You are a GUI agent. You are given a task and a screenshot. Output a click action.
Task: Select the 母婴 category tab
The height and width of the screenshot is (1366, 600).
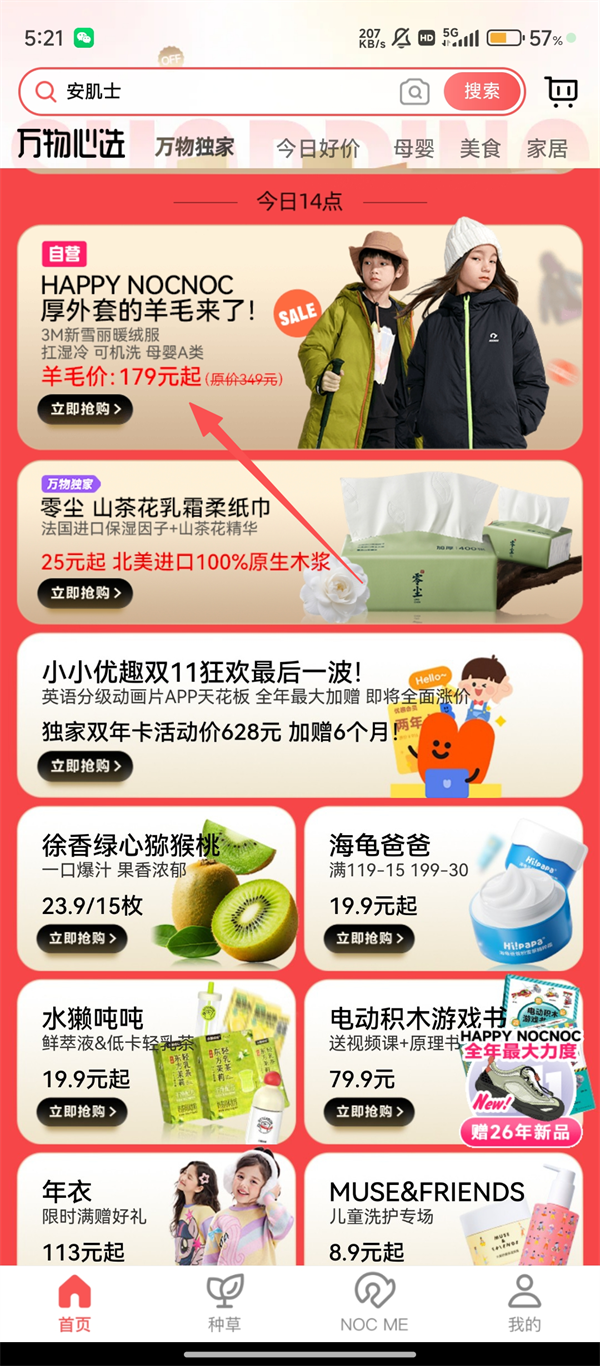(x=414, y=148)
